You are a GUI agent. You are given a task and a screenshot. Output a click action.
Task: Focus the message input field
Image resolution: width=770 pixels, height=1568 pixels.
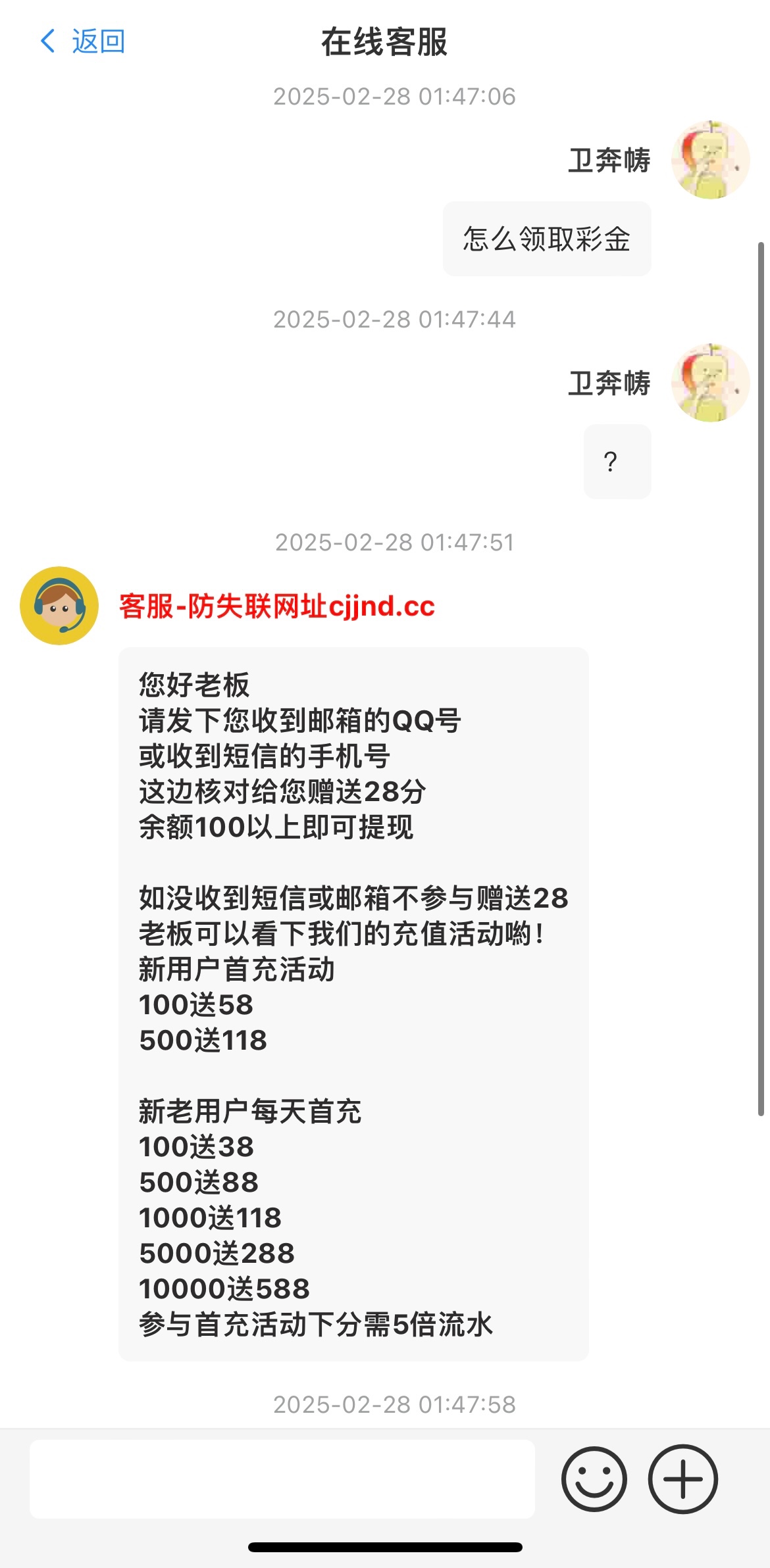tap(282, 1479)
